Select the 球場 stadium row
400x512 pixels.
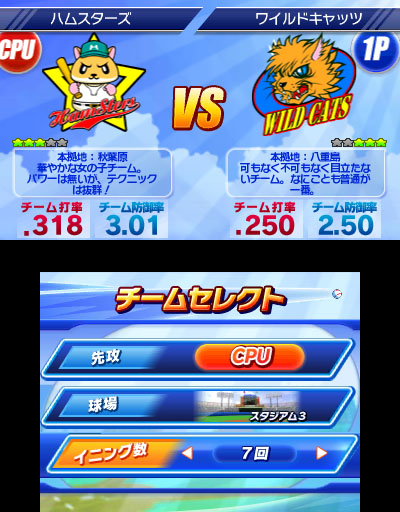(x=198, y=406)
